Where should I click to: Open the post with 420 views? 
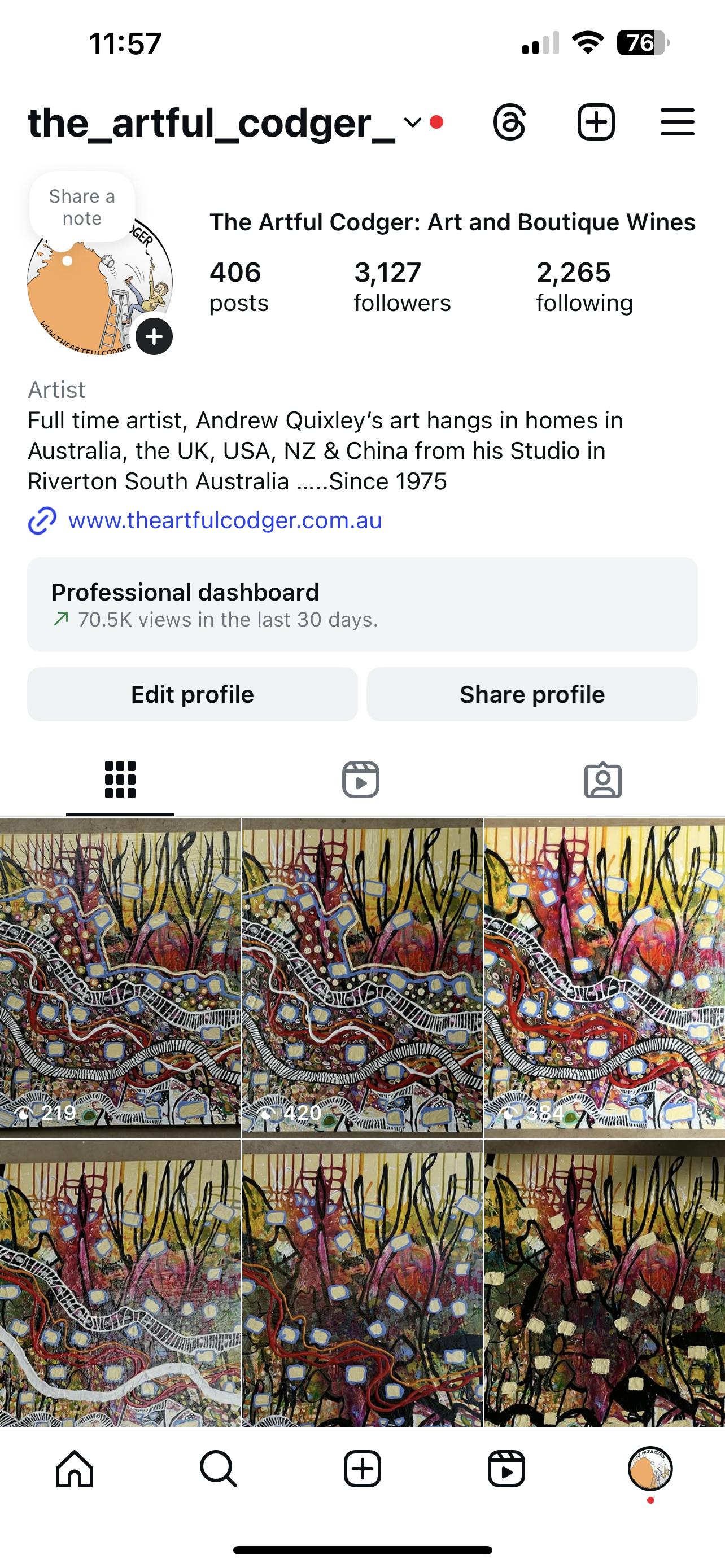362,977
